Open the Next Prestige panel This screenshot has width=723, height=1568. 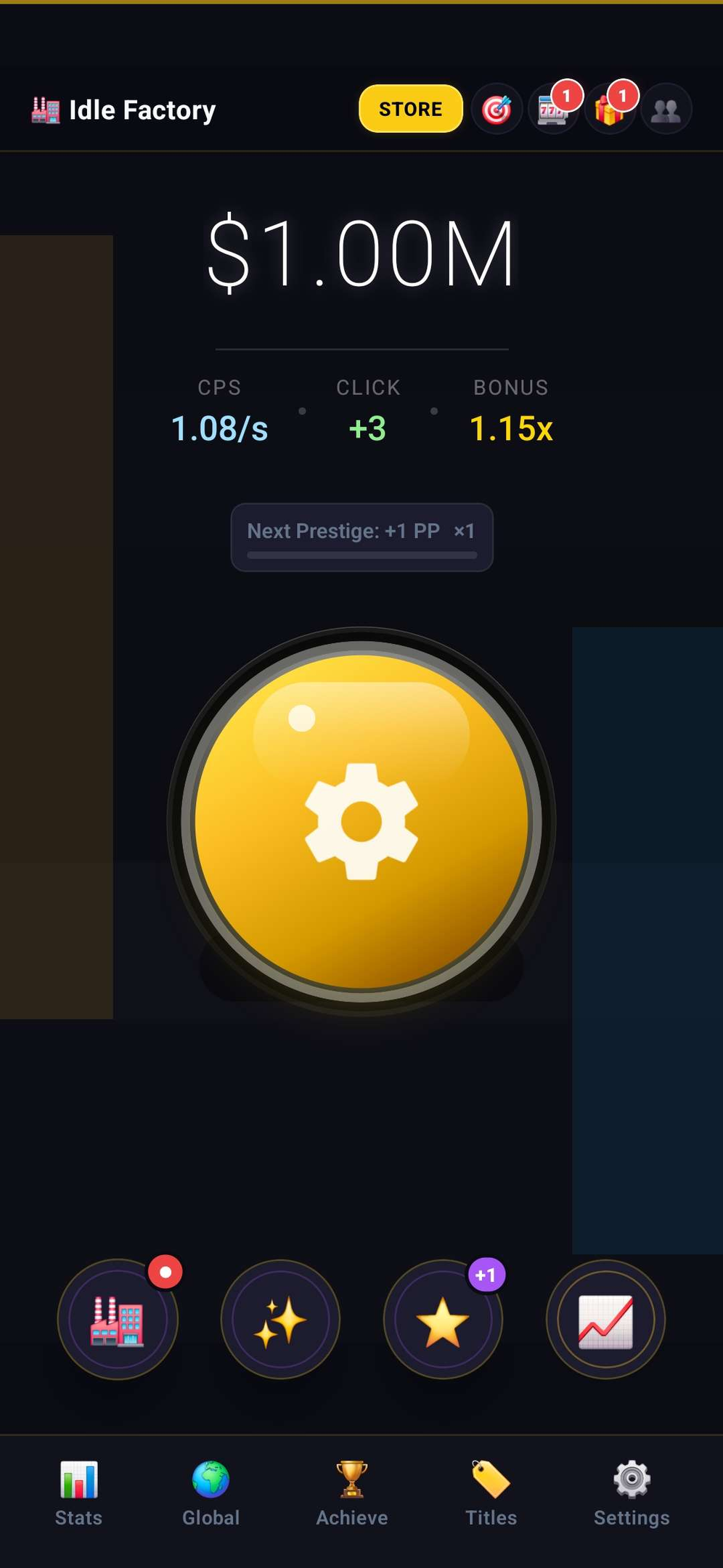tap(361, 537)
